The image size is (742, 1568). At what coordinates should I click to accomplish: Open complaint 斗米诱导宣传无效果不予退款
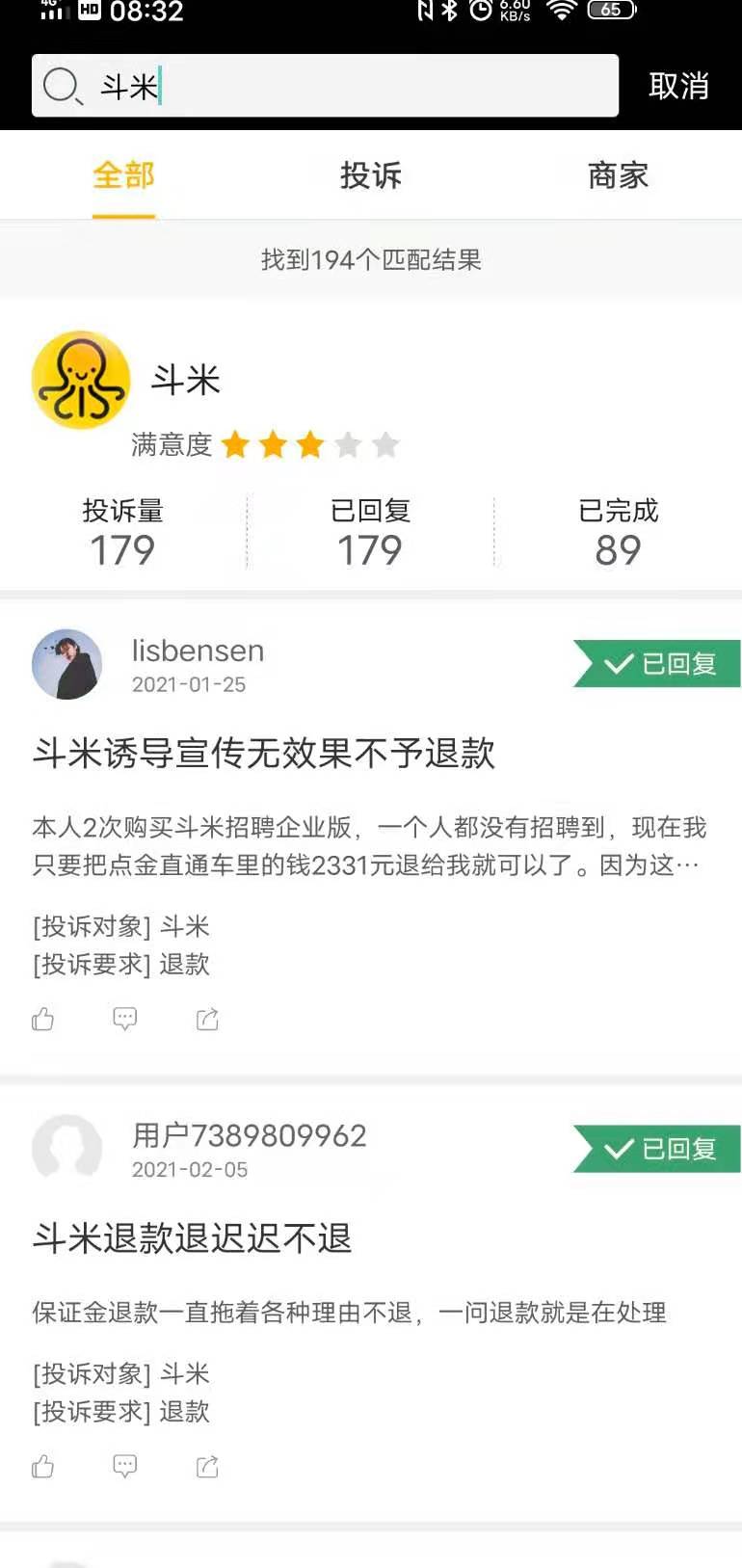click(x=264, y=754)
